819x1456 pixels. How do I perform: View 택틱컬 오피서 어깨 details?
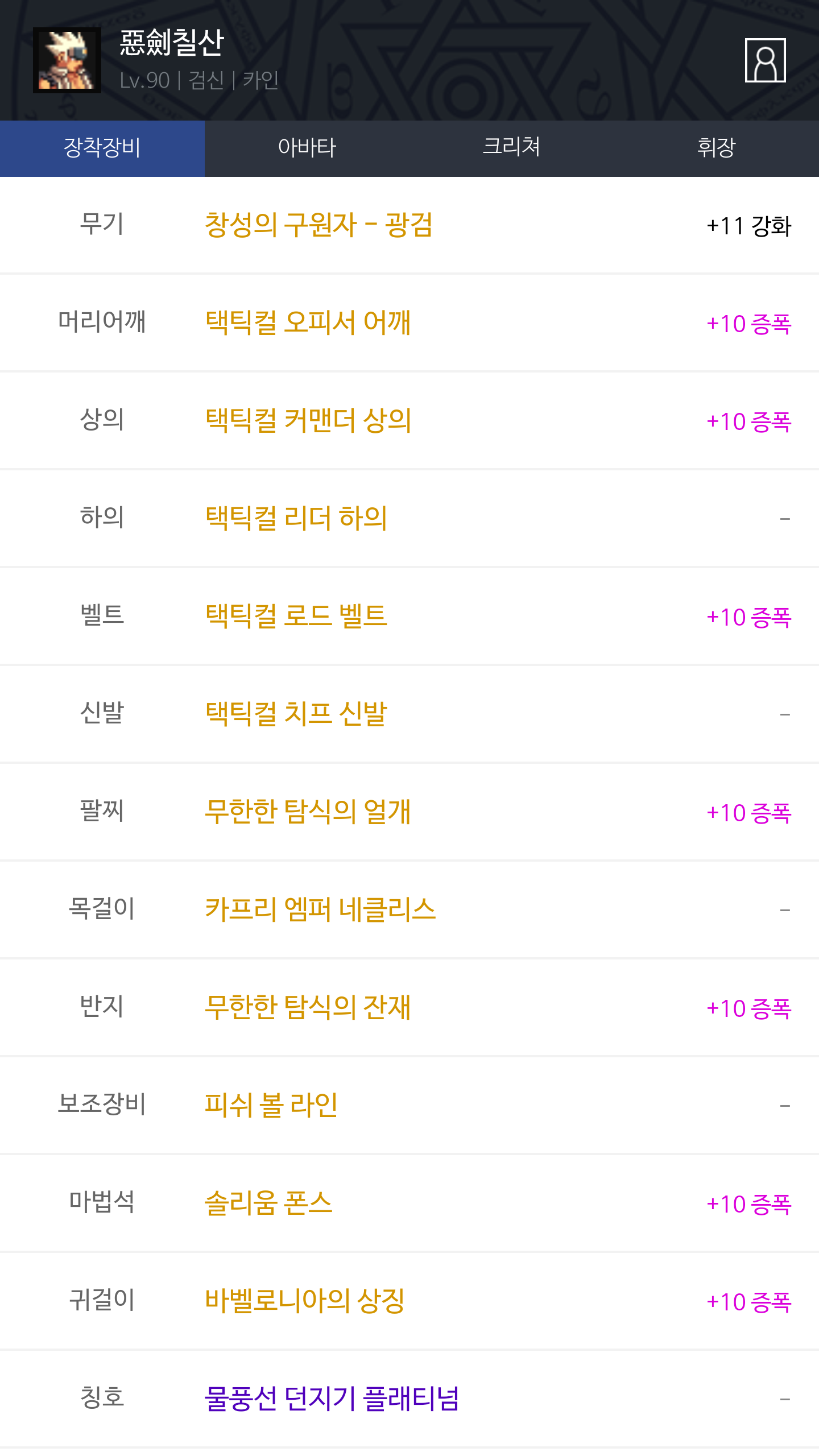pyautogui.click(x=308, y=322)
